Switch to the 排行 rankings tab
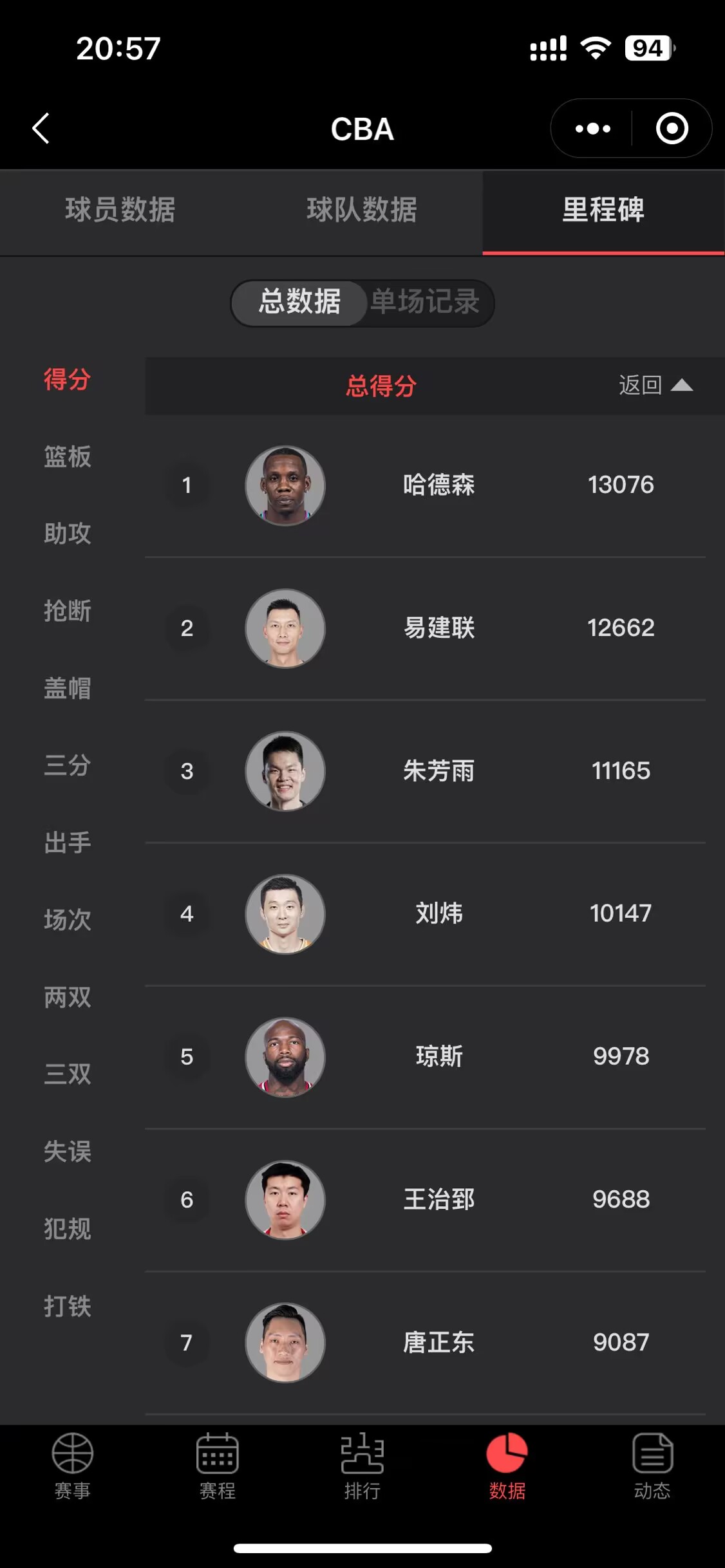This screenshot has width=725, height=1568. click(362, 1464)
